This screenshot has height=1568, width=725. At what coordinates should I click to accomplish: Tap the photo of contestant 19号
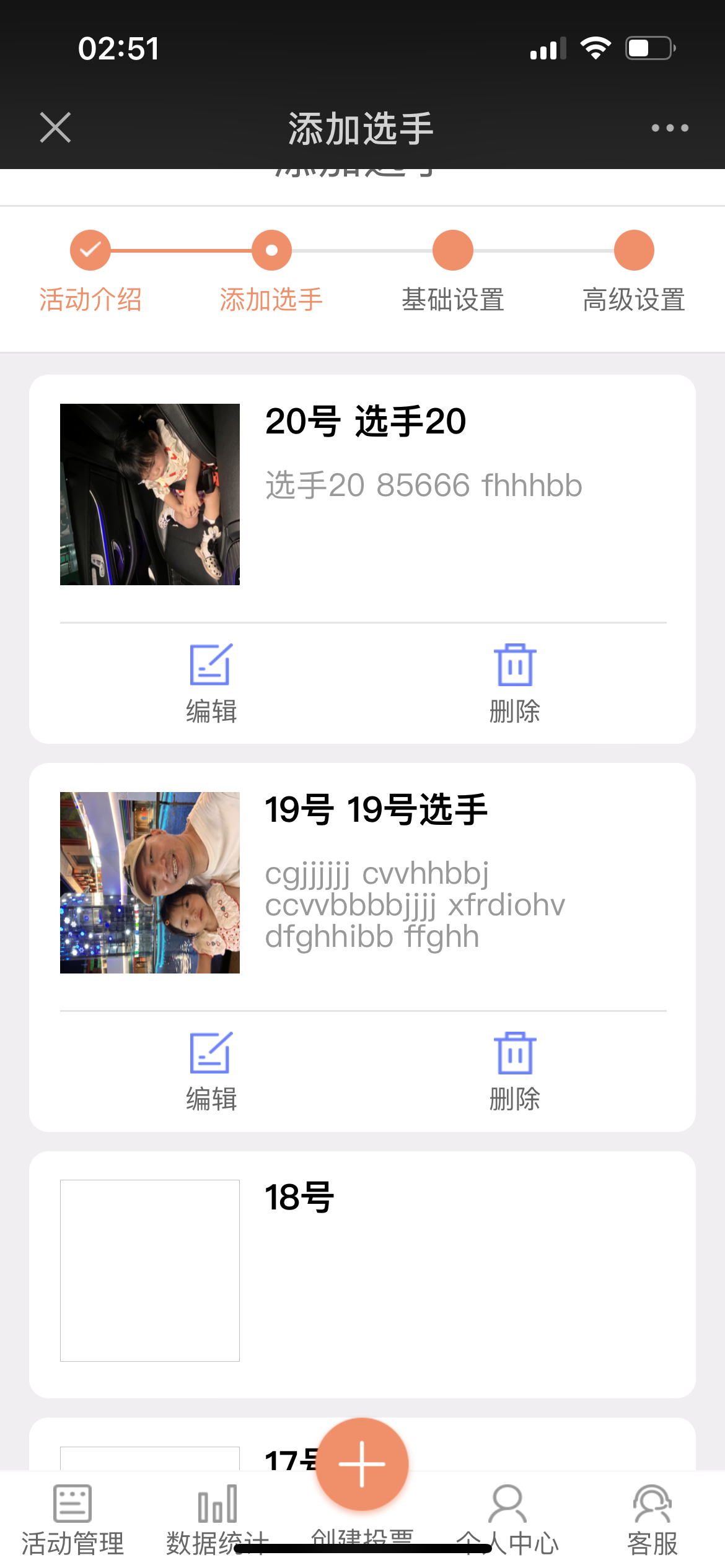tap(150, 882)
